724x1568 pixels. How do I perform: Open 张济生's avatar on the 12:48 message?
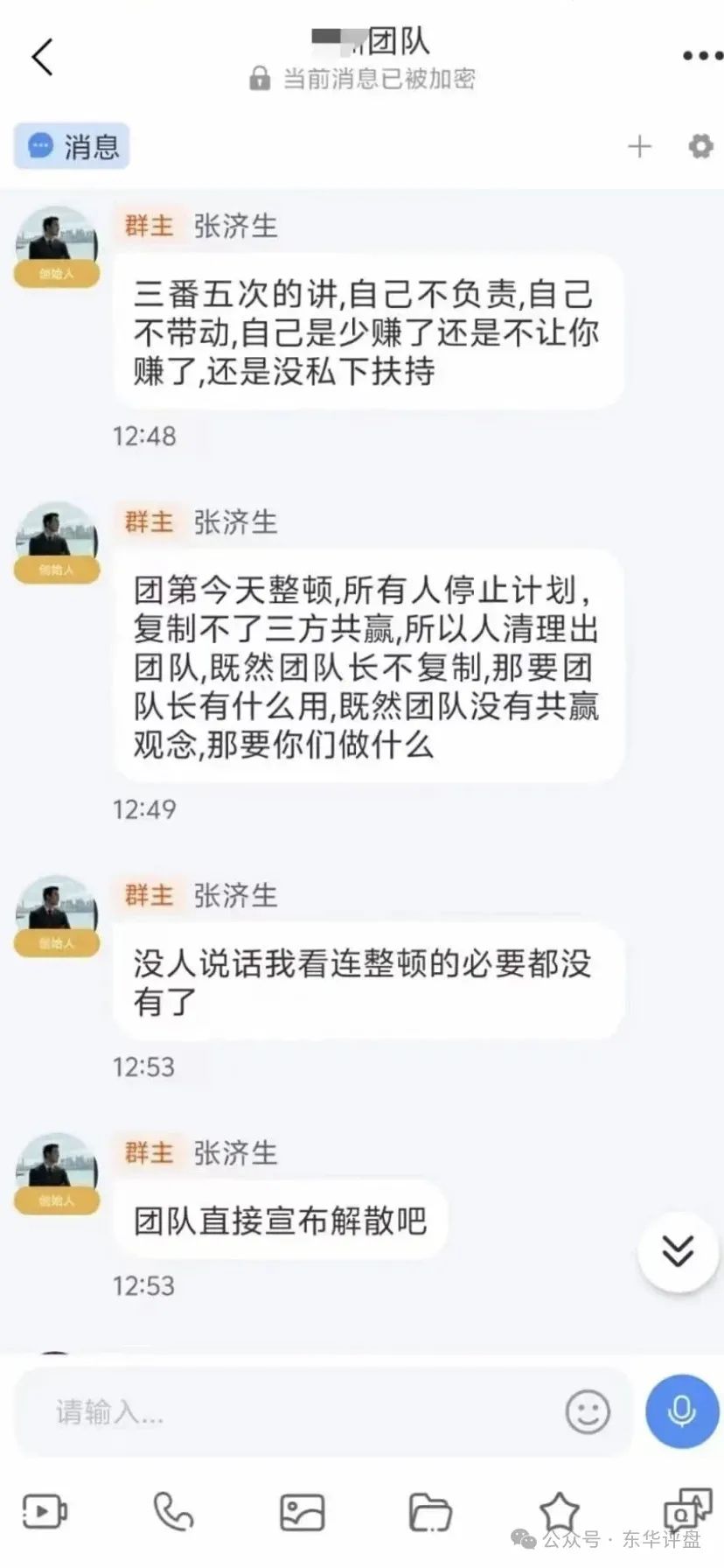[57, 238]
